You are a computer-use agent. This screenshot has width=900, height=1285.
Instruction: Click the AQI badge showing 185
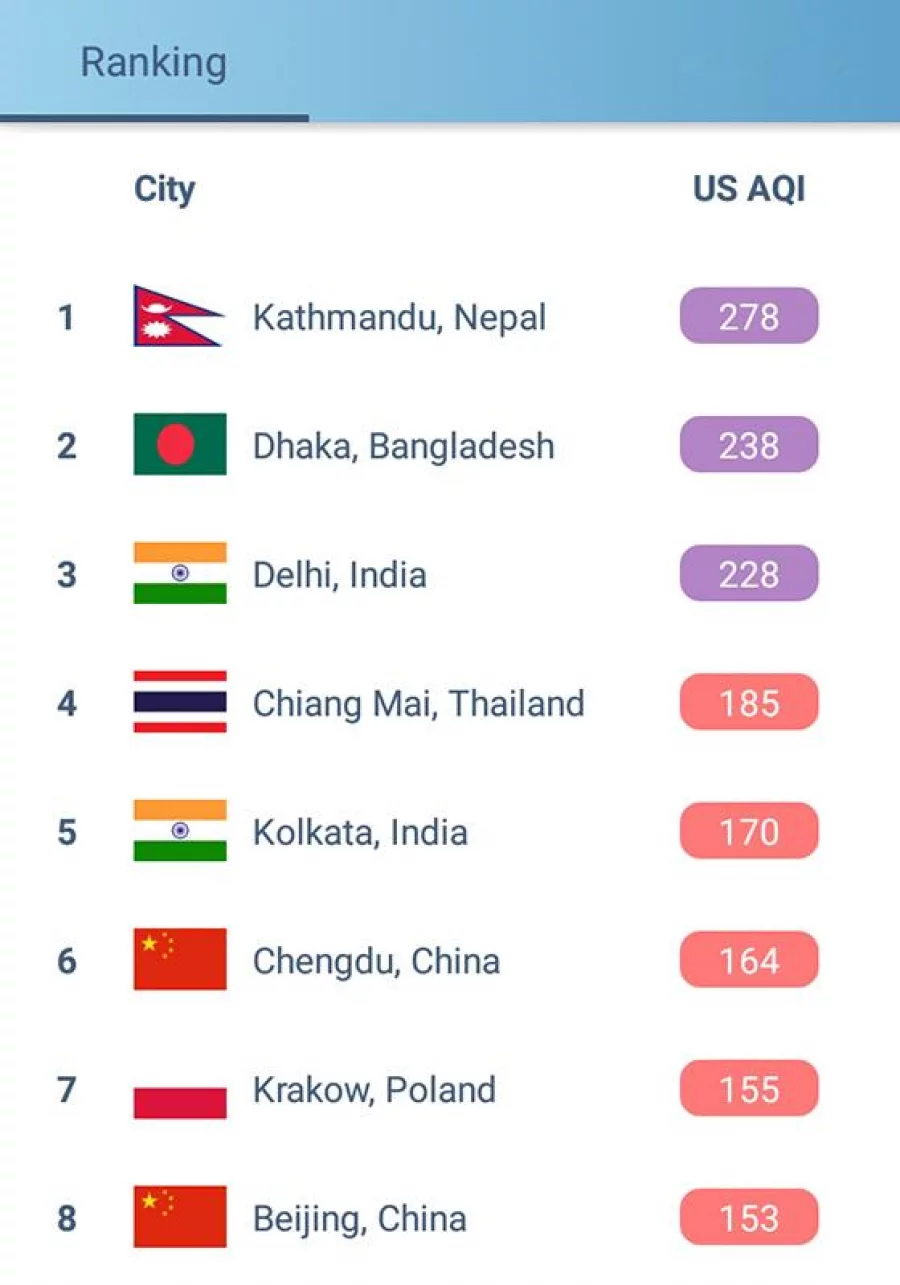[749, 703]
